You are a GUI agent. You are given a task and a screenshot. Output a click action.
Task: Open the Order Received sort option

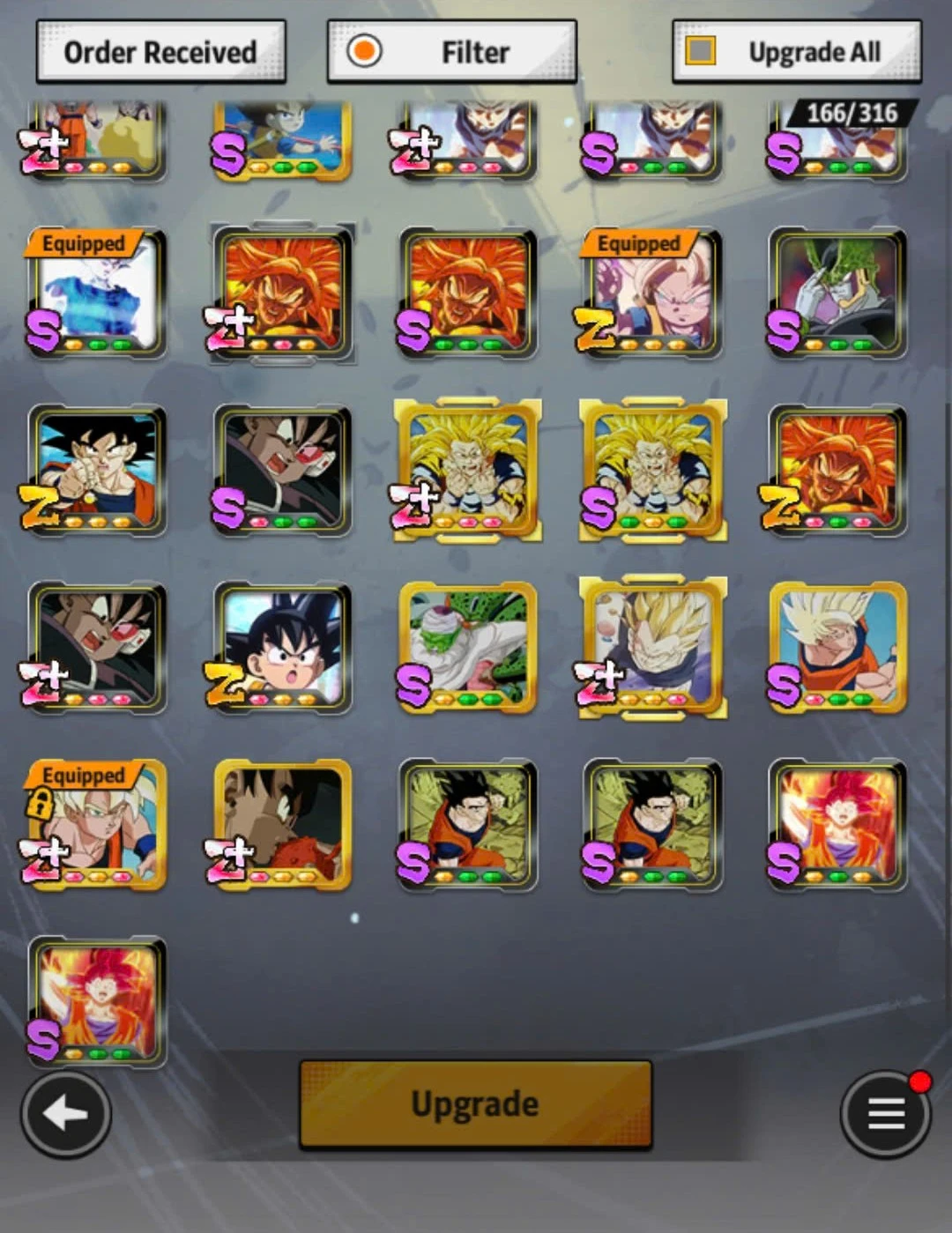coord(160,52)
